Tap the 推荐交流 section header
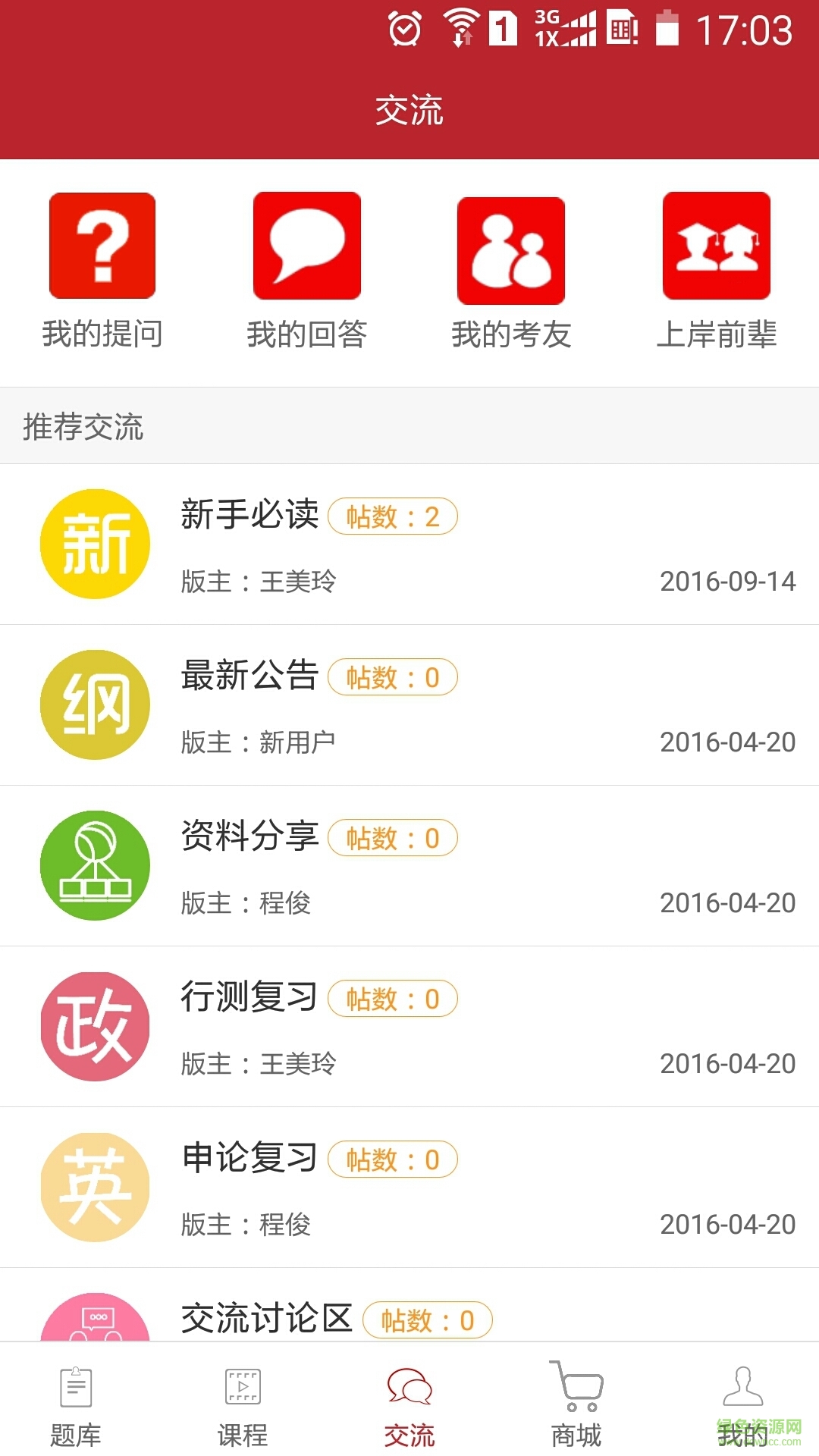The width and height of the screenshot is (819, 1456). [83, 425]
